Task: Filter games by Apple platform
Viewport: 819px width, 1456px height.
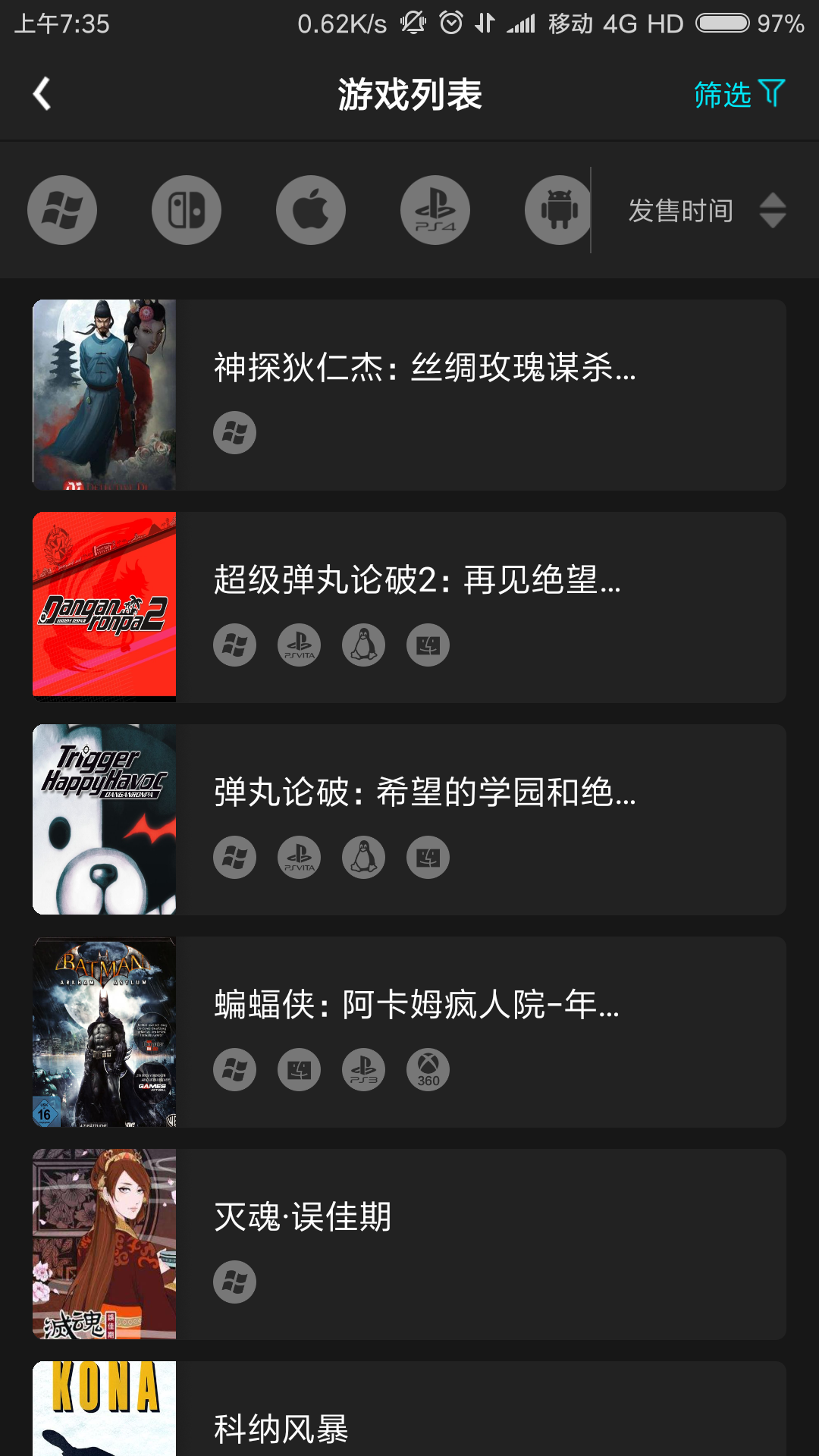Action: (311, 210)
